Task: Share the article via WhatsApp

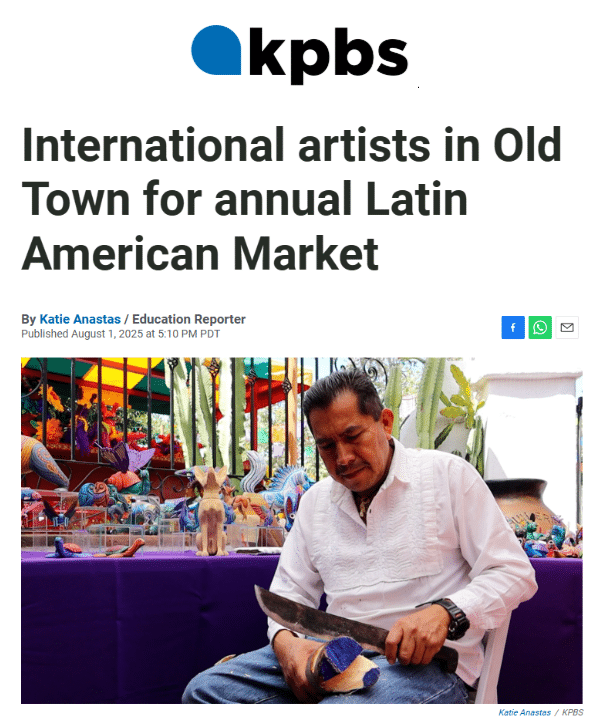Action: (x=540, y=327)
